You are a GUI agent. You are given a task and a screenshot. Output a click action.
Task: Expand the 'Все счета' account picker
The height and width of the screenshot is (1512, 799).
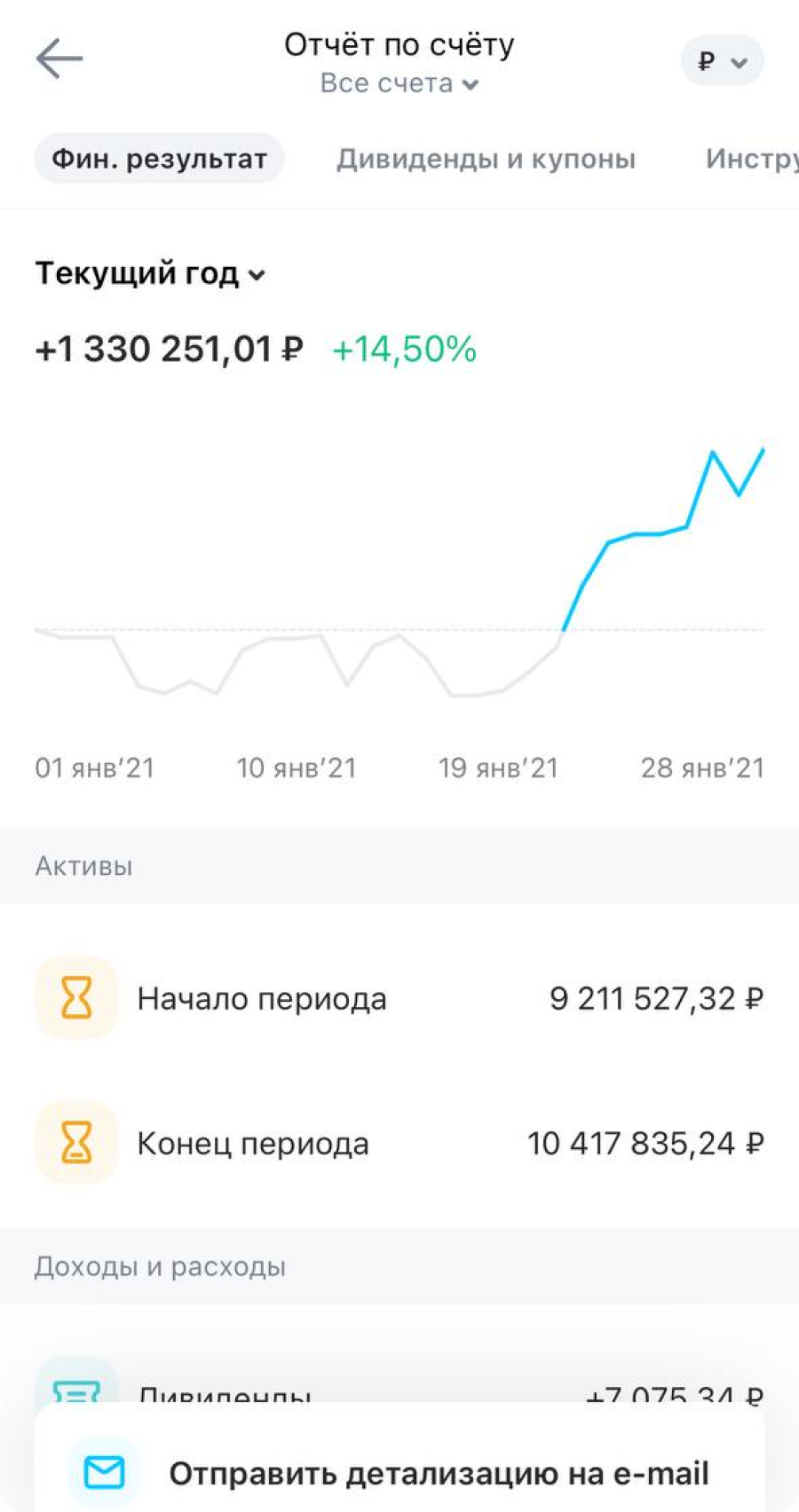pyautogui.click(x=399, y=84)
